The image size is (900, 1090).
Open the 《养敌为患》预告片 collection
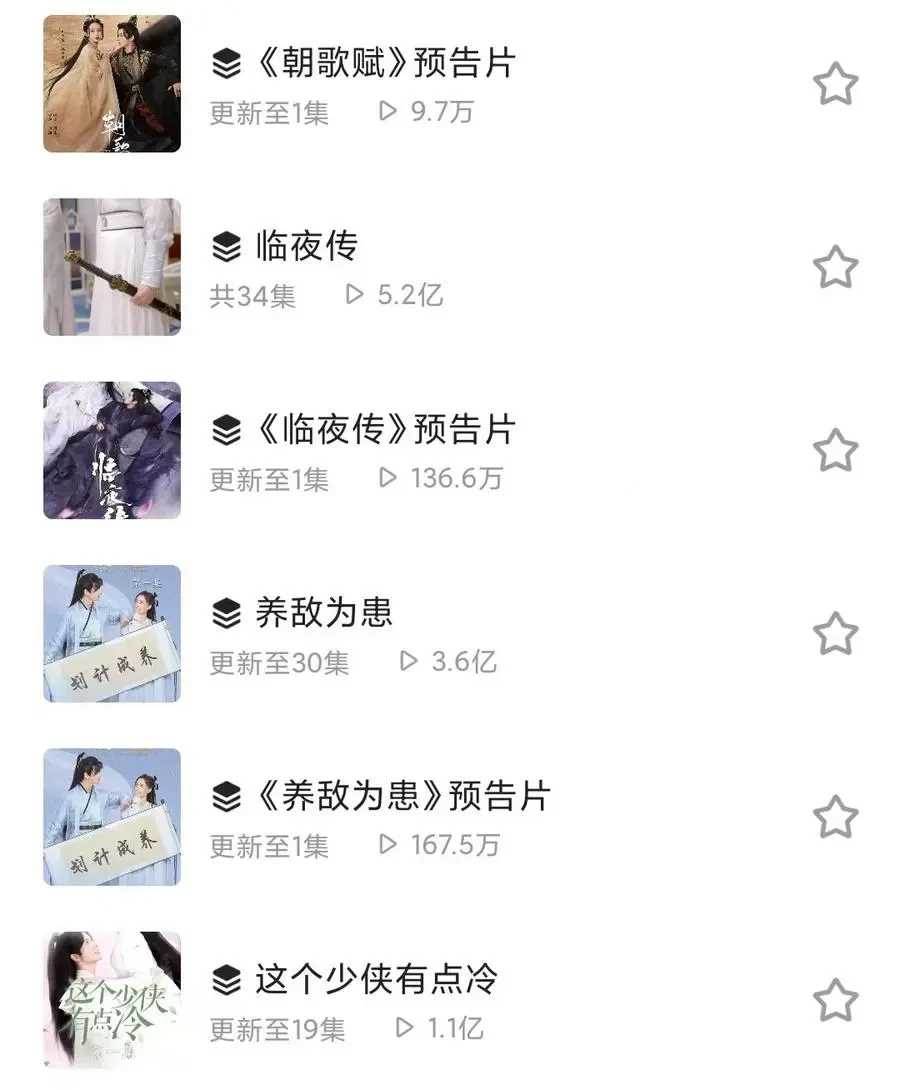click(382, 797)
